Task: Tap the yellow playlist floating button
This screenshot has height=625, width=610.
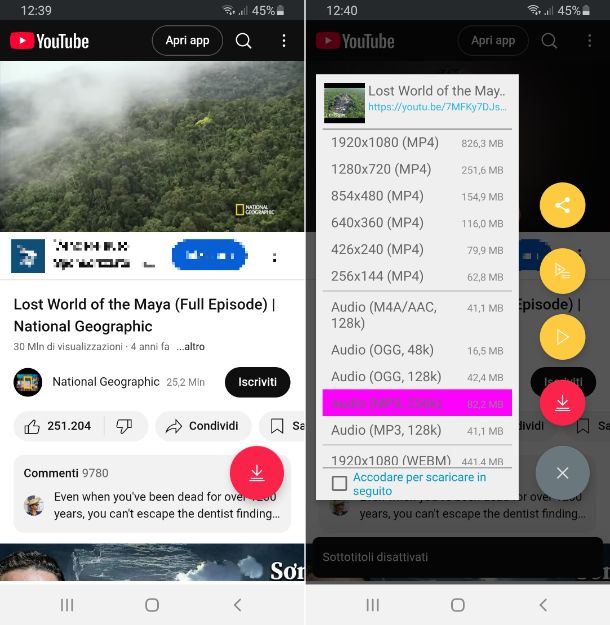Action: (562, 271)
